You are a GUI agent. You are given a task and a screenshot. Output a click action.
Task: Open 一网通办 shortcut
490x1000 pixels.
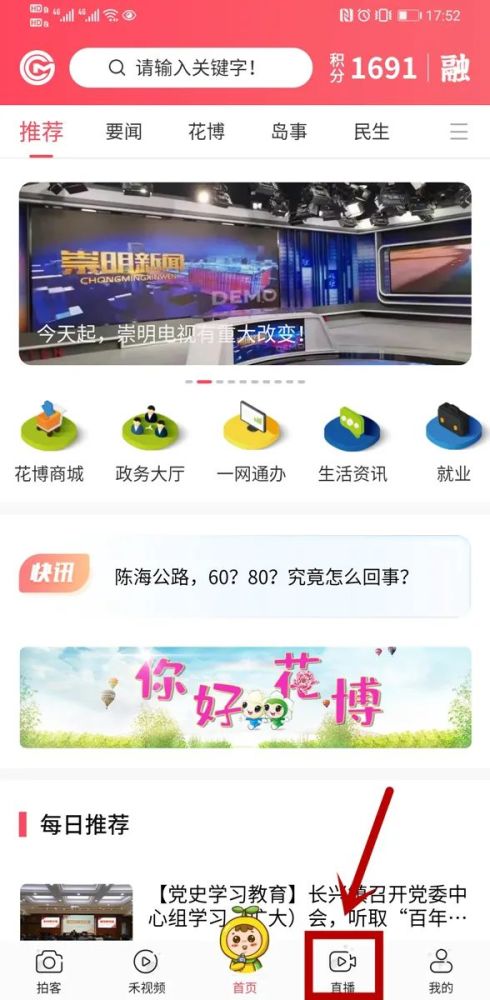pyautogui.click(x=251, y=441)
